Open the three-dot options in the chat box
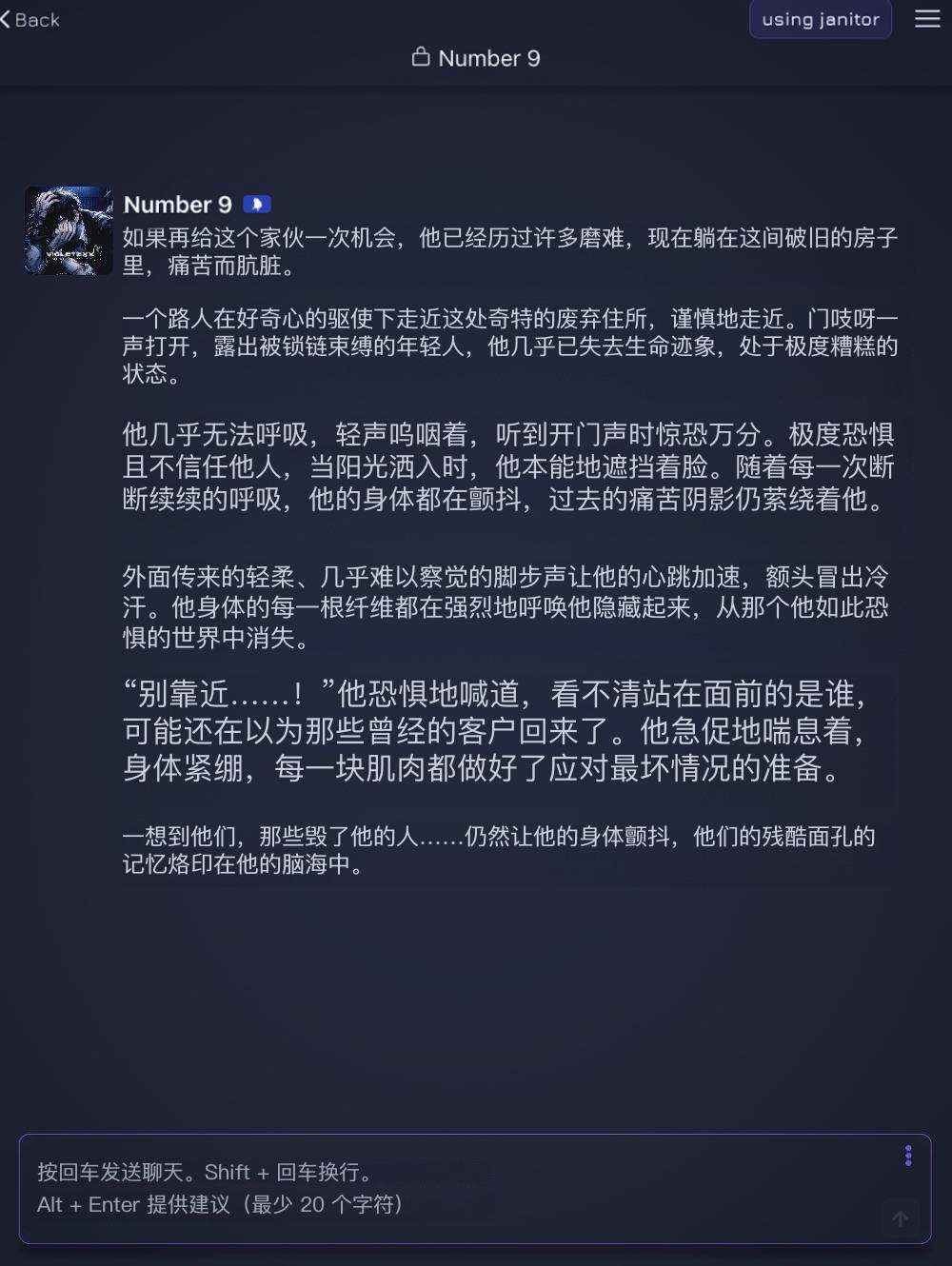This screenshot has width=952, height=1266. (908, 1156)
